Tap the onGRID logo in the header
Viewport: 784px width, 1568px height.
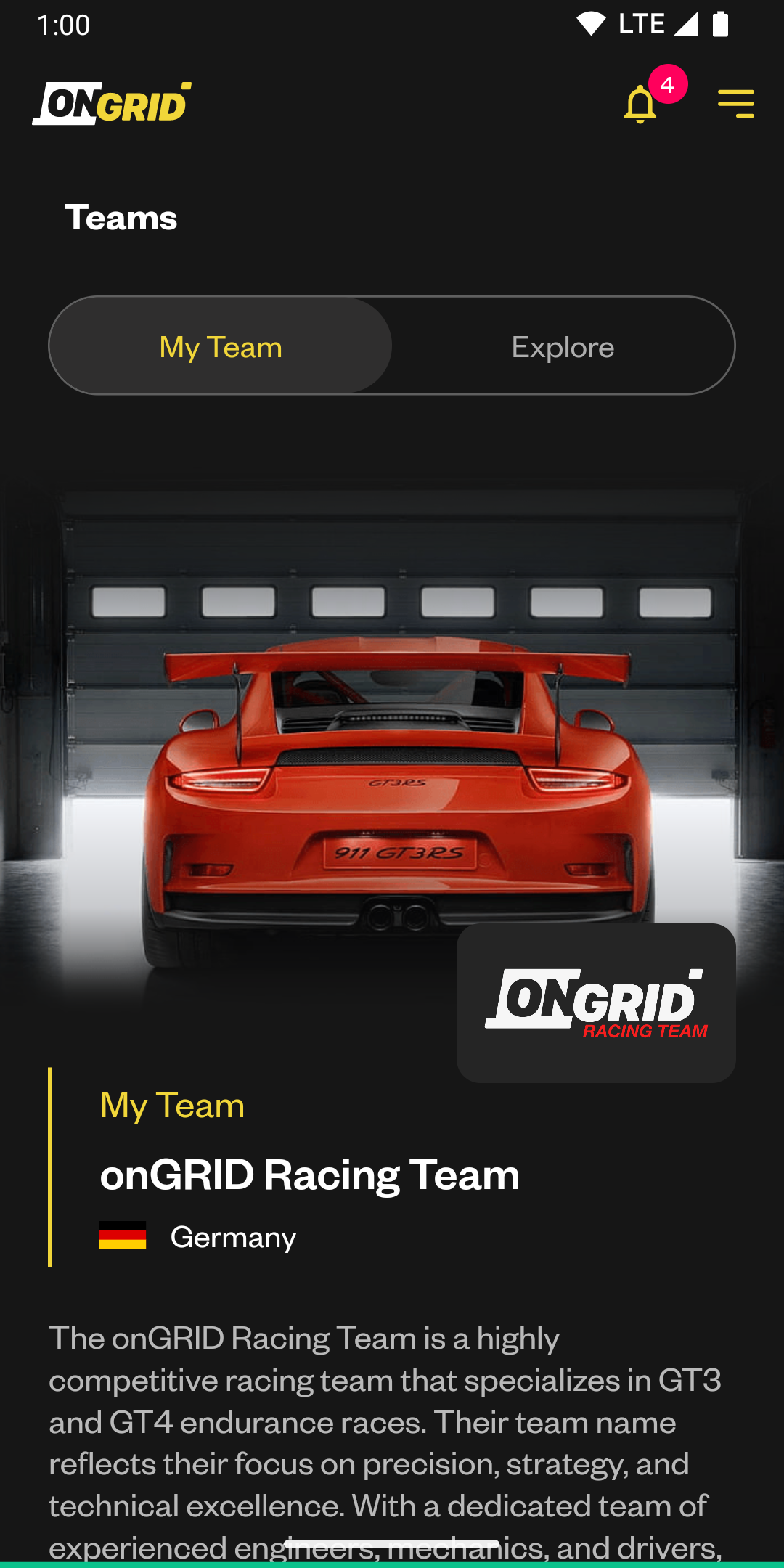click(x=112, y=104)
